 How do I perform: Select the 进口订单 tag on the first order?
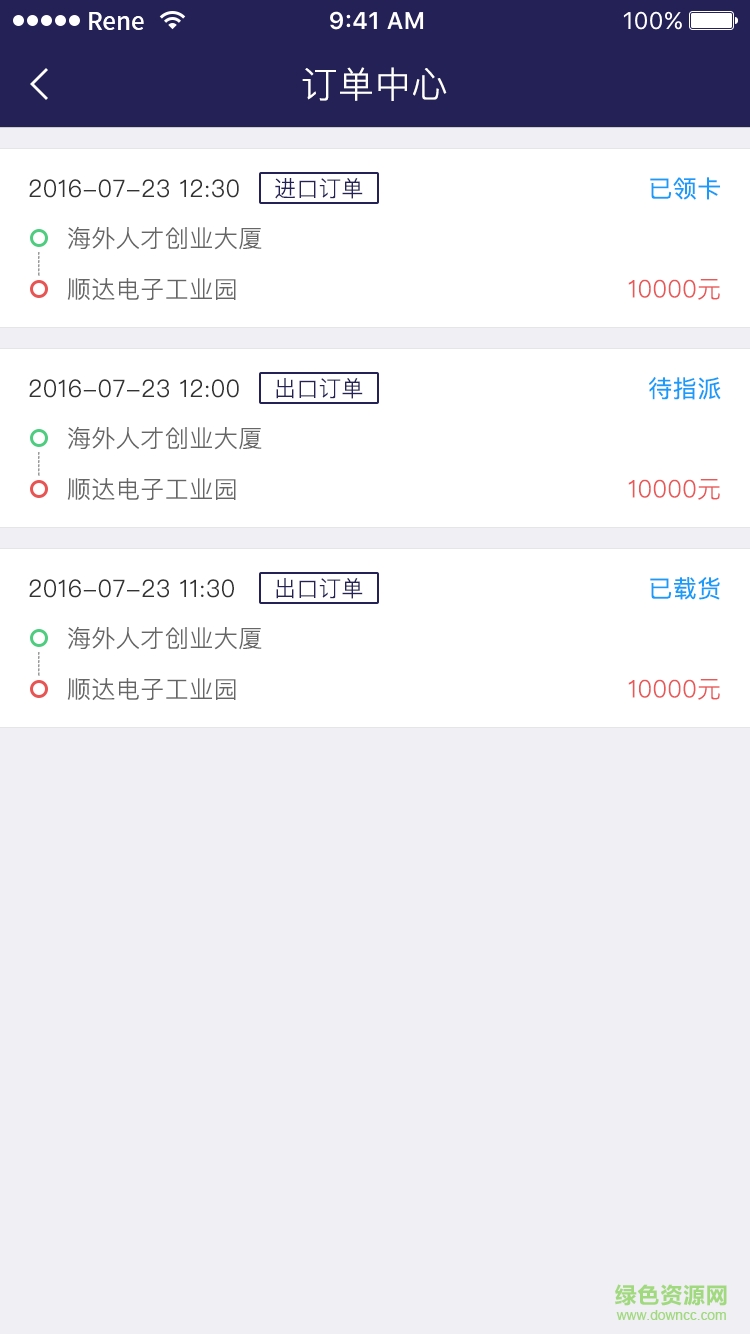tap(318, 188)
